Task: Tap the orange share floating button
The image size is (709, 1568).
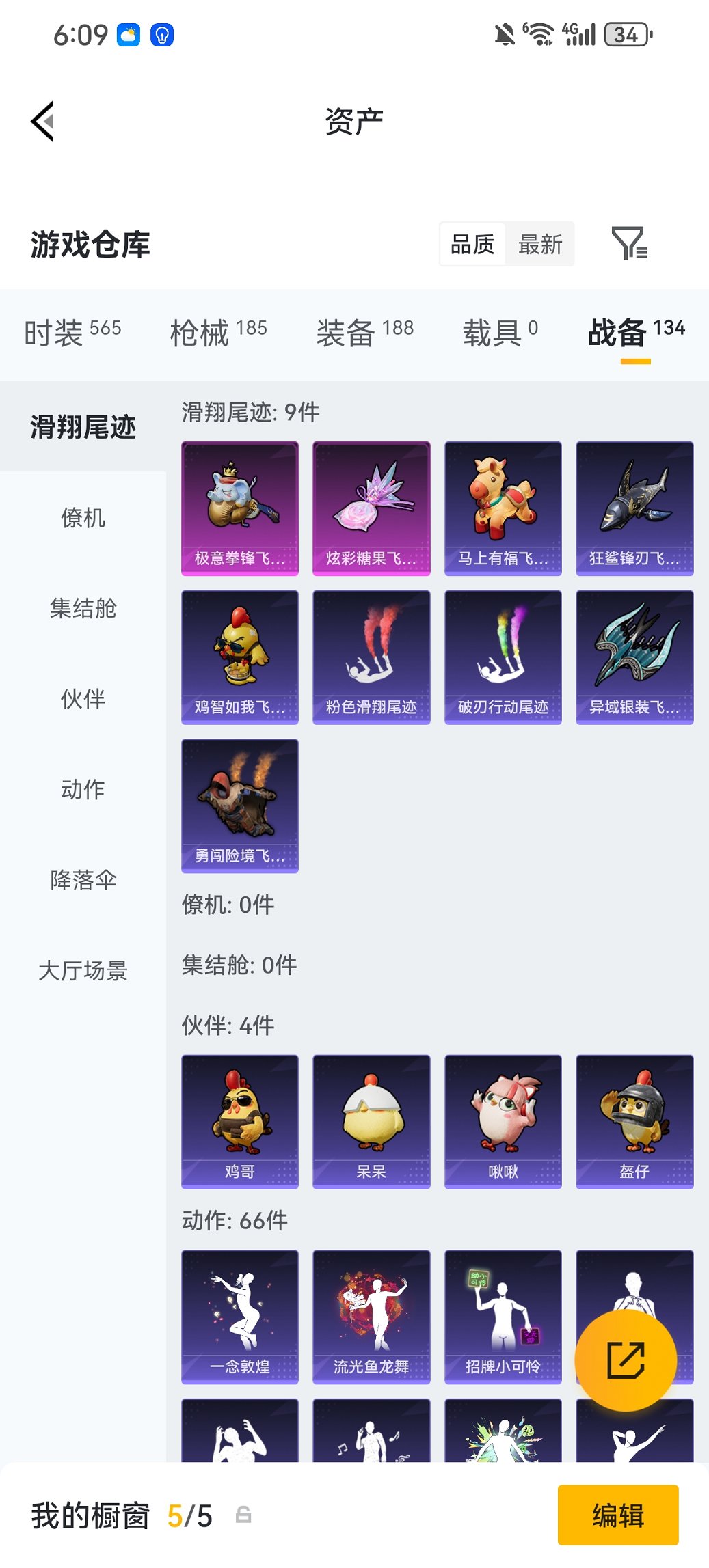Action: [x=626, y=1359]
